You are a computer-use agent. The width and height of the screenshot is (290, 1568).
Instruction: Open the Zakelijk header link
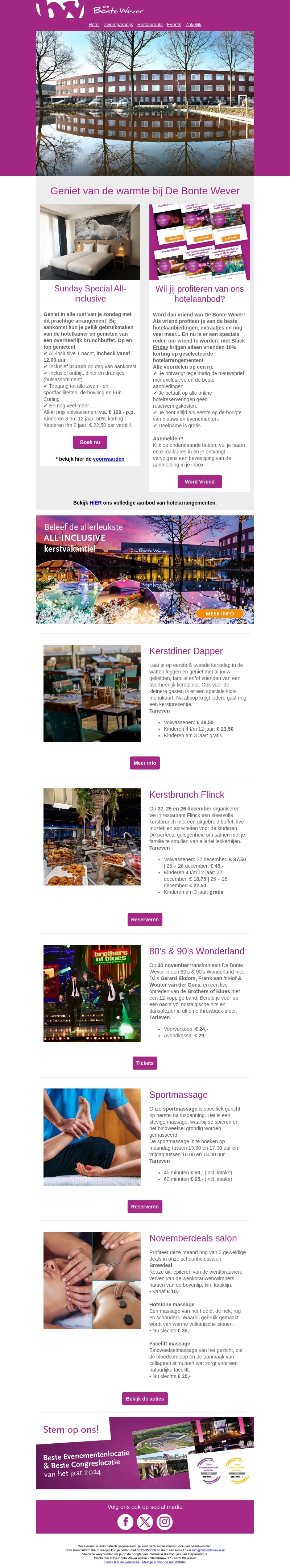pos(193,24)
